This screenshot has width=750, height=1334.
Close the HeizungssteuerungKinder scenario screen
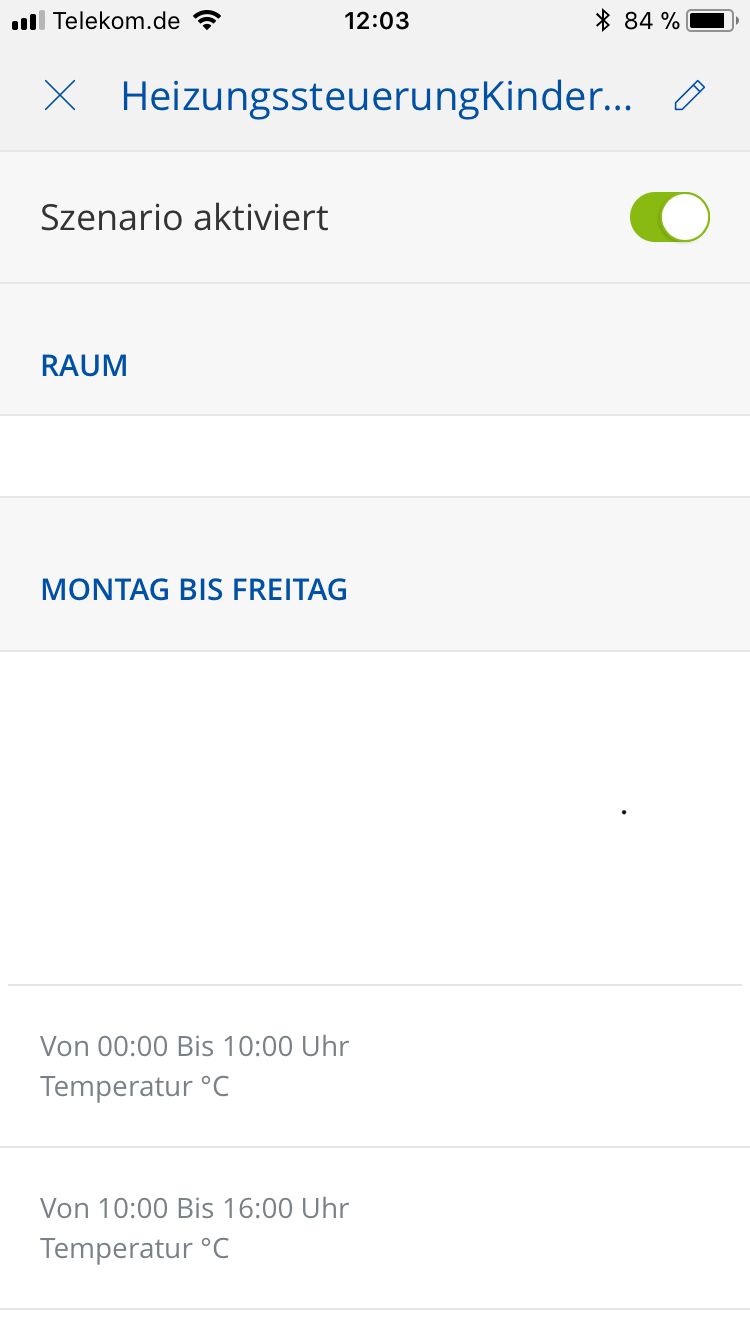point(60,96)
